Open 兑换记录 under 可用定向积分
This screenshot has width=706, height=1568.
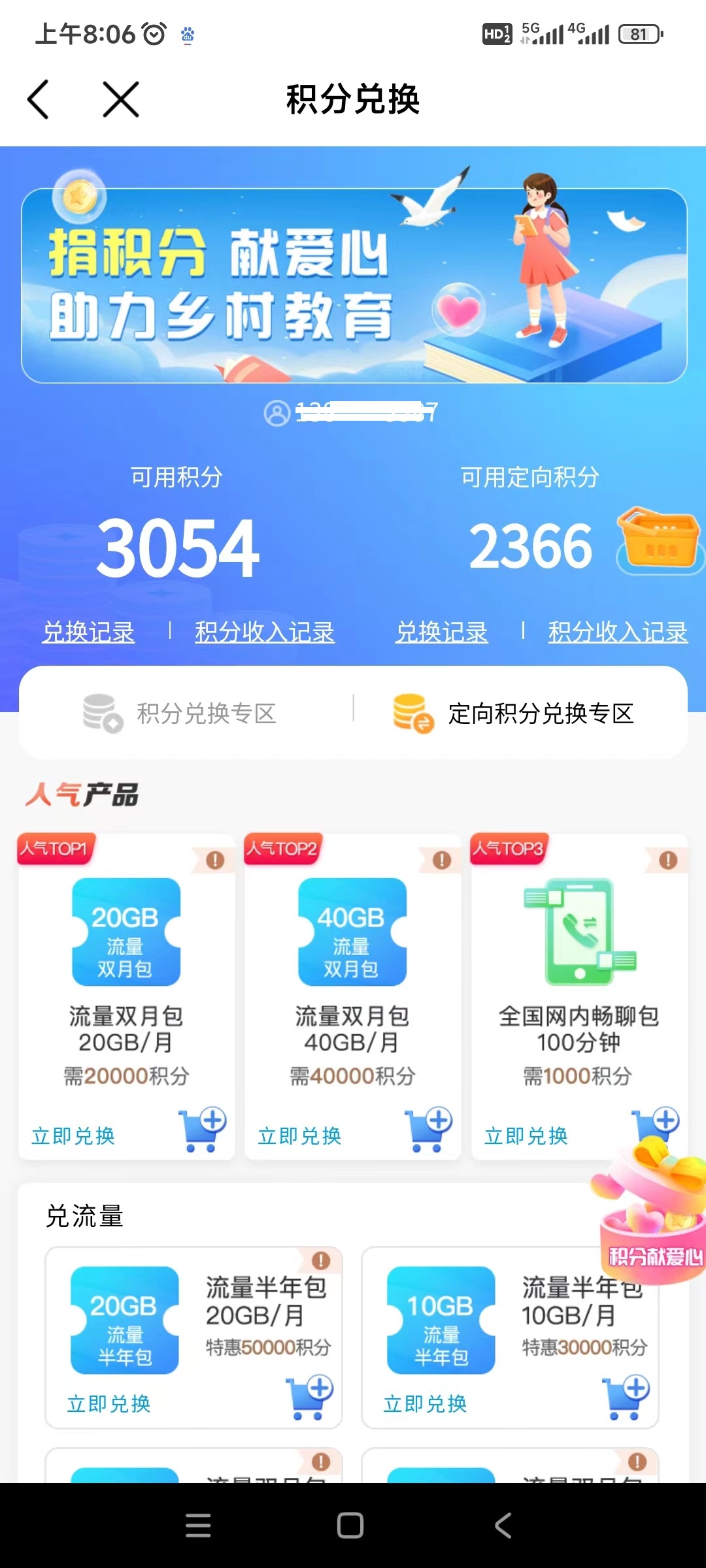coord(441,632)
